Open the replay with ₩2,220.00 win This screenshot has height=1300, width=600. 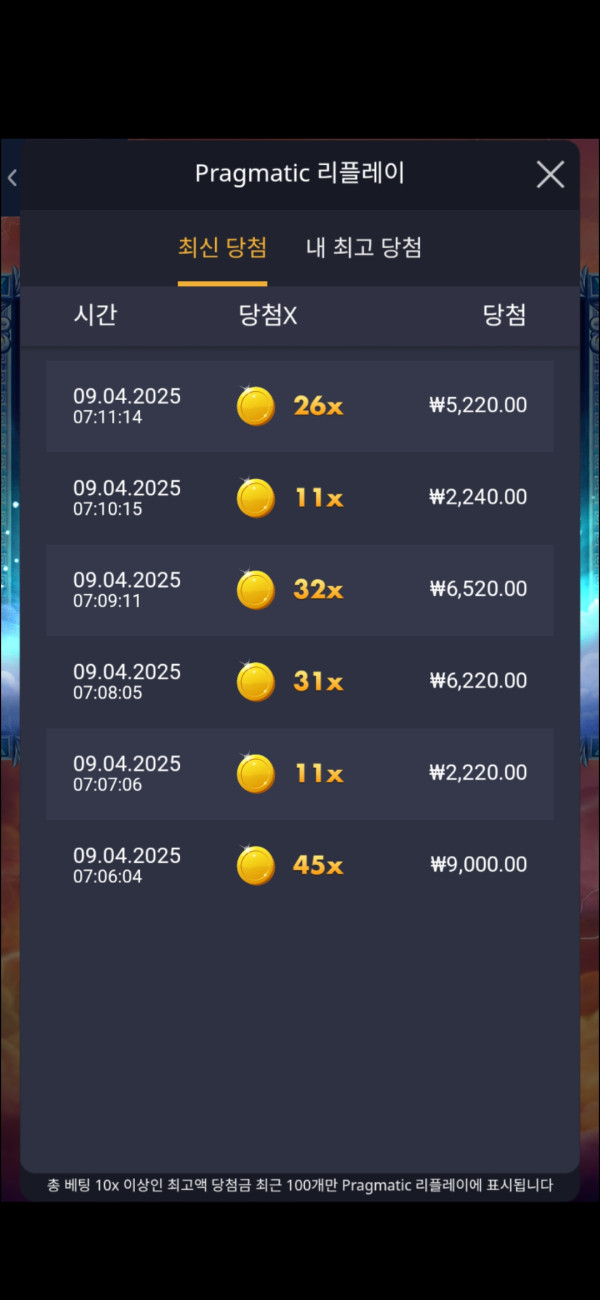[300, 773]
